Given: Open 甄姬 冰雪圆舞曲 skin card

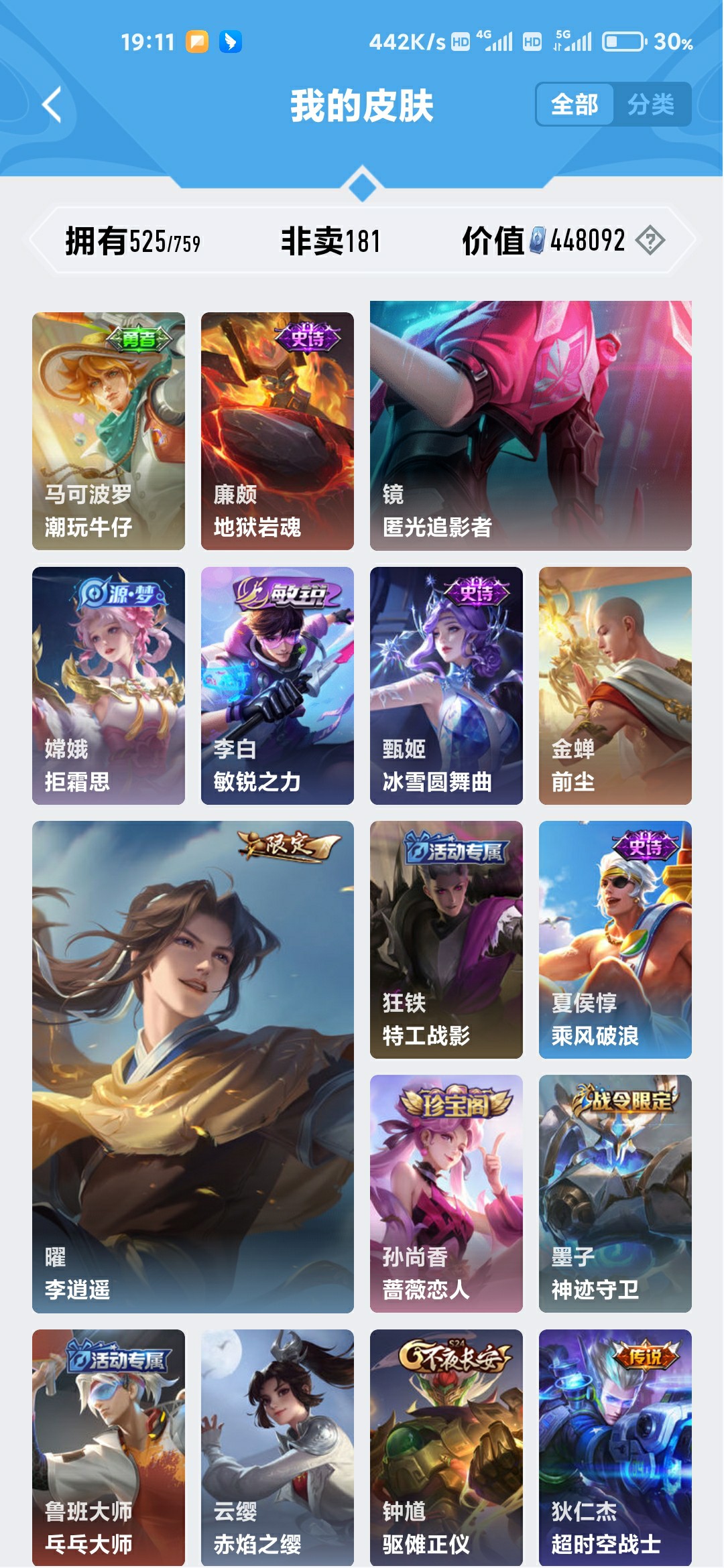Looking at the screenshot, I should [446, 685].
